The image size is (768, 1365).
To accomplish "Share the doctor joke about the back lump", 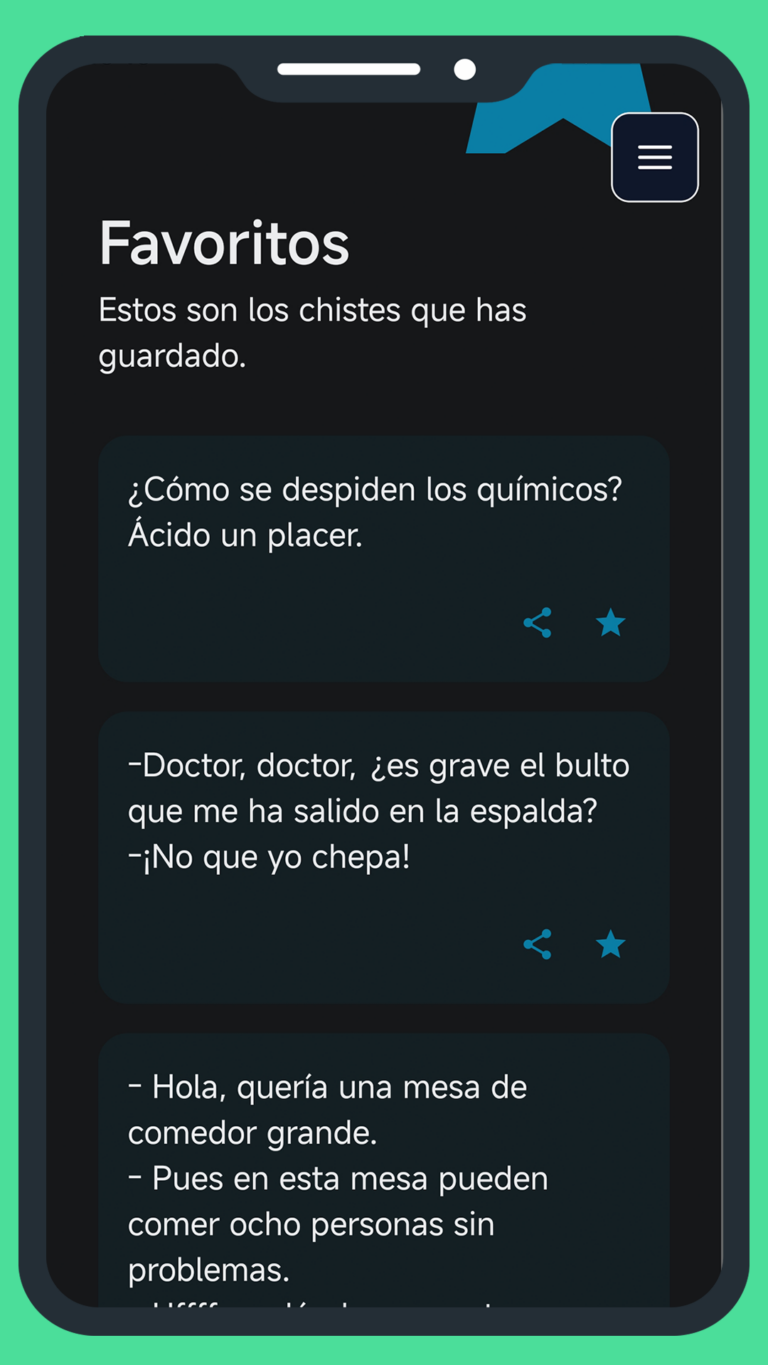I will (x=537, y=944).
